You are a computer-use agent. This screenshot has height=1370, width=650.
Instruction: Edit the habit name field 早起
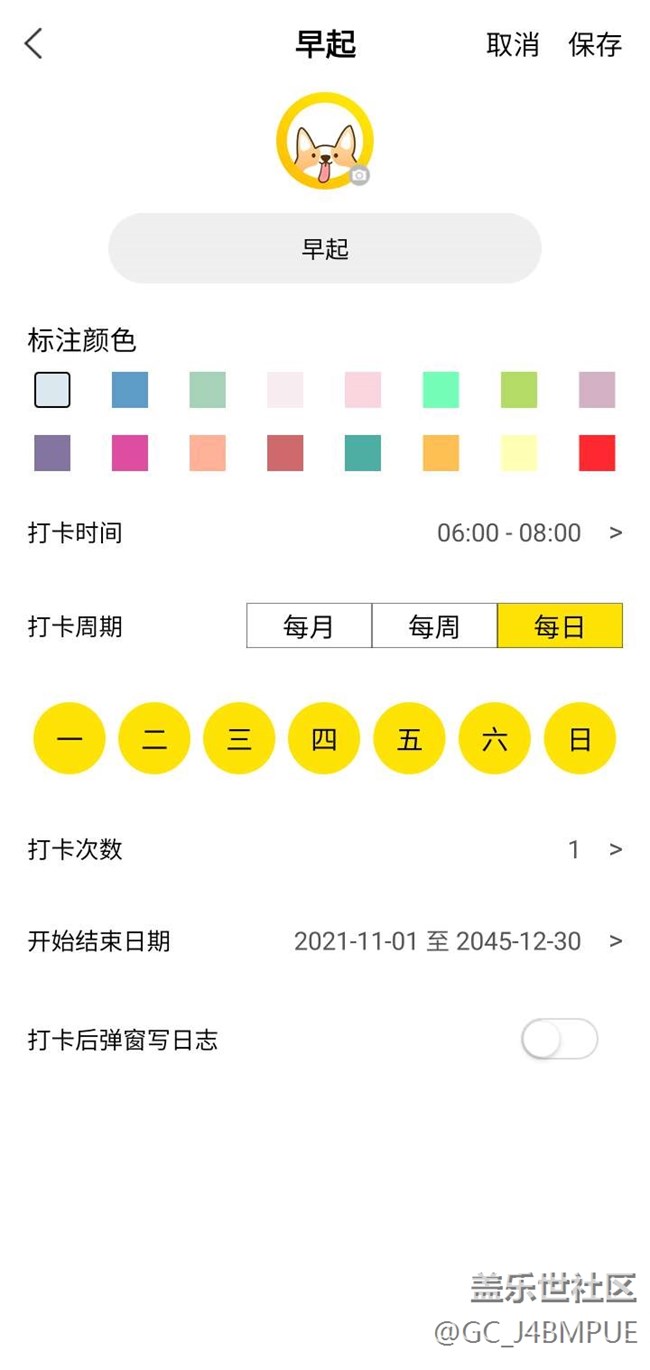tap(325, 248)
